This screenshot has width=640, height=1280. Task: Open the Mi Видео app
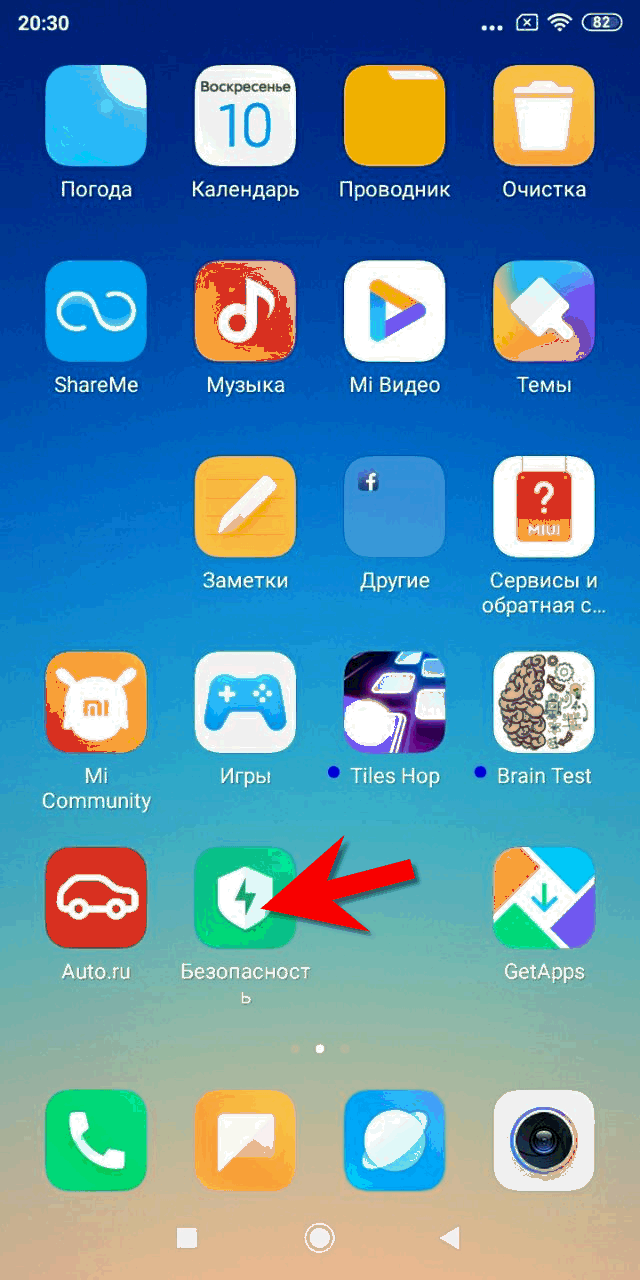(394, 311)
